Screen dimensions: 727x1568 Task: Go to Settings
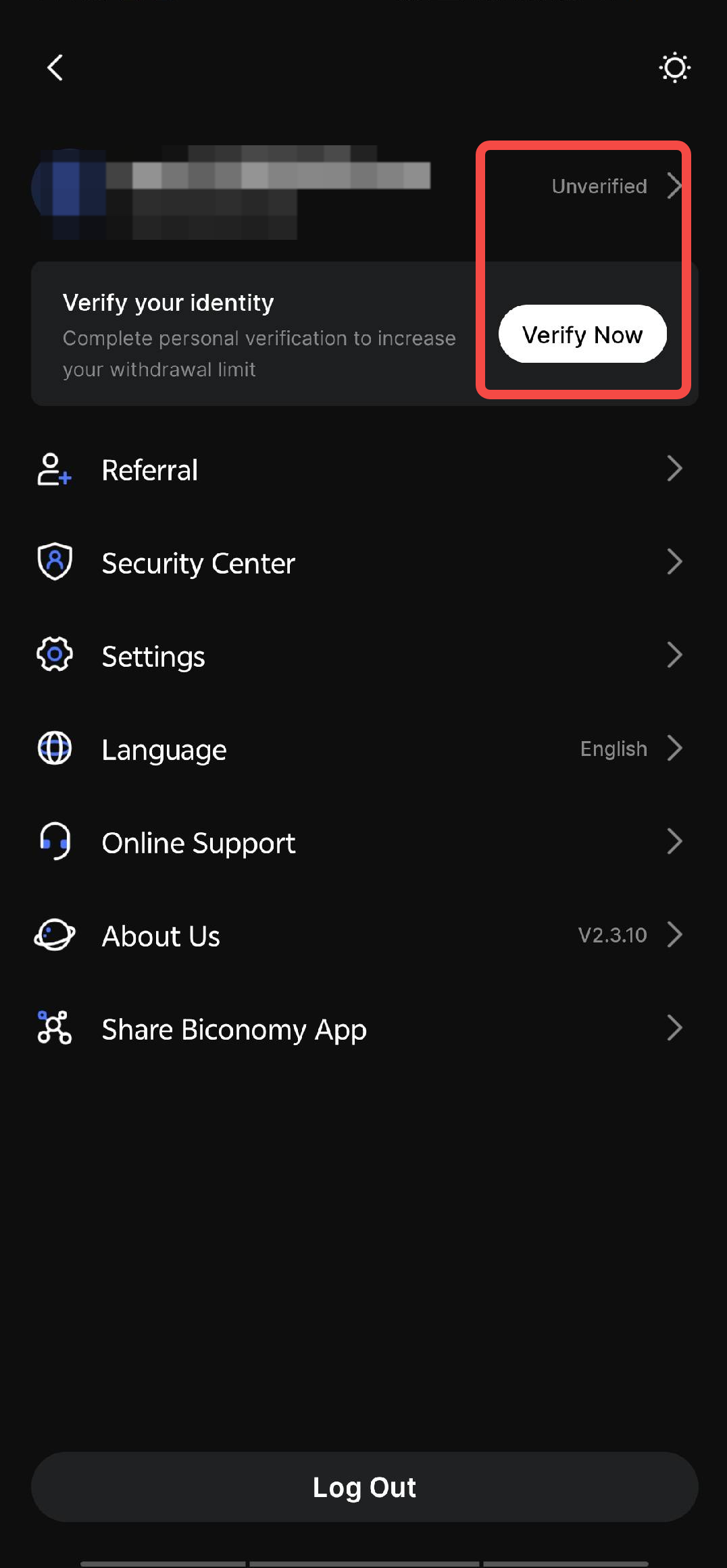coord(363,656)
